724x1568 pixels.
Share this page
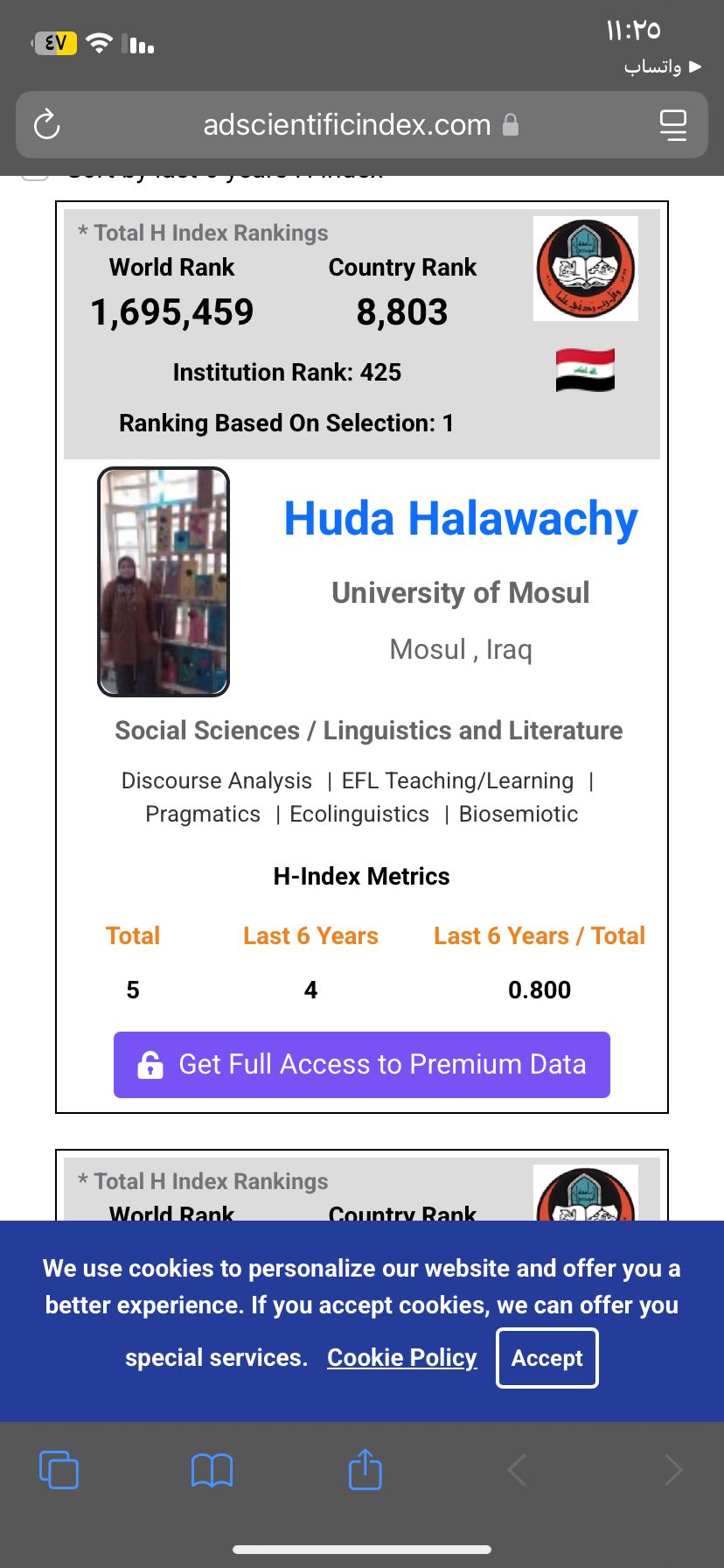[x=365, y=1470]
